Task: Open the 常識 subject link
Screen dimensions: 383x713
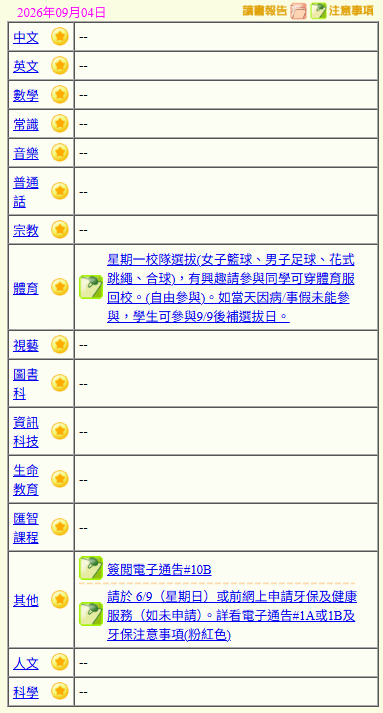Action: pos(26,125)
